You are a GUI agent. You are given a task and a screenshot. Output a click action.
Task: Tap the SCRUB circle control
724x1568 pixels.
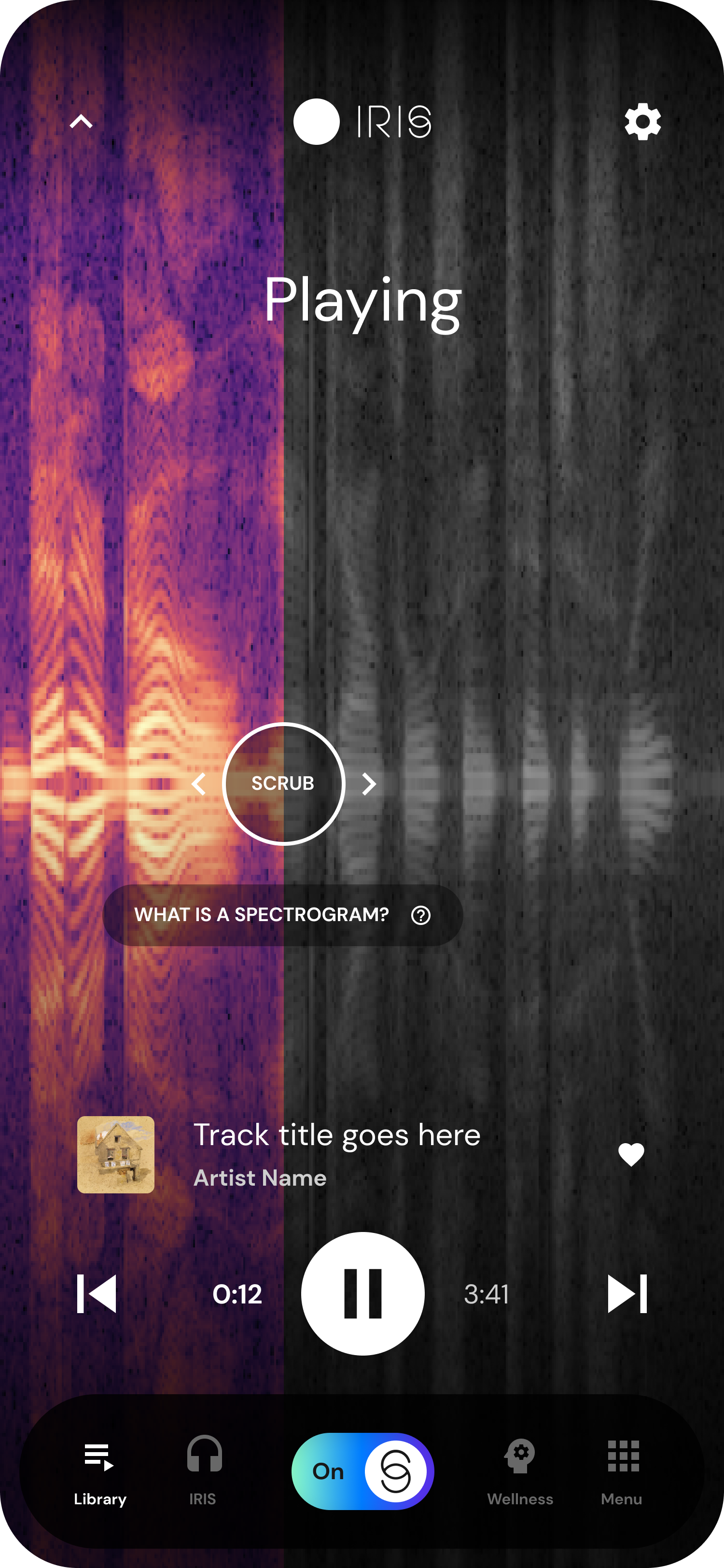point(283,784)
